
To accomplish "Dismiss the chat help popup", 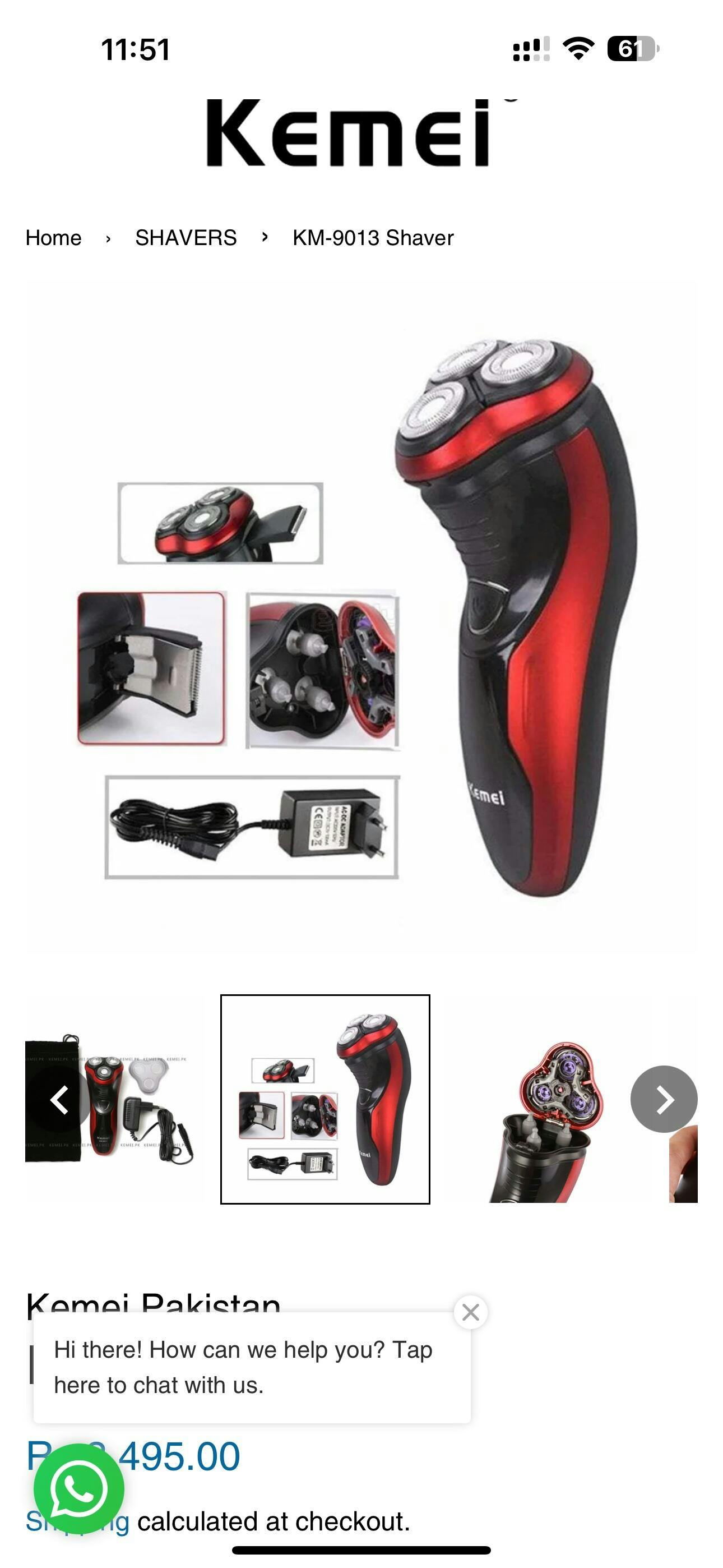I will [x=470, y=1312].
